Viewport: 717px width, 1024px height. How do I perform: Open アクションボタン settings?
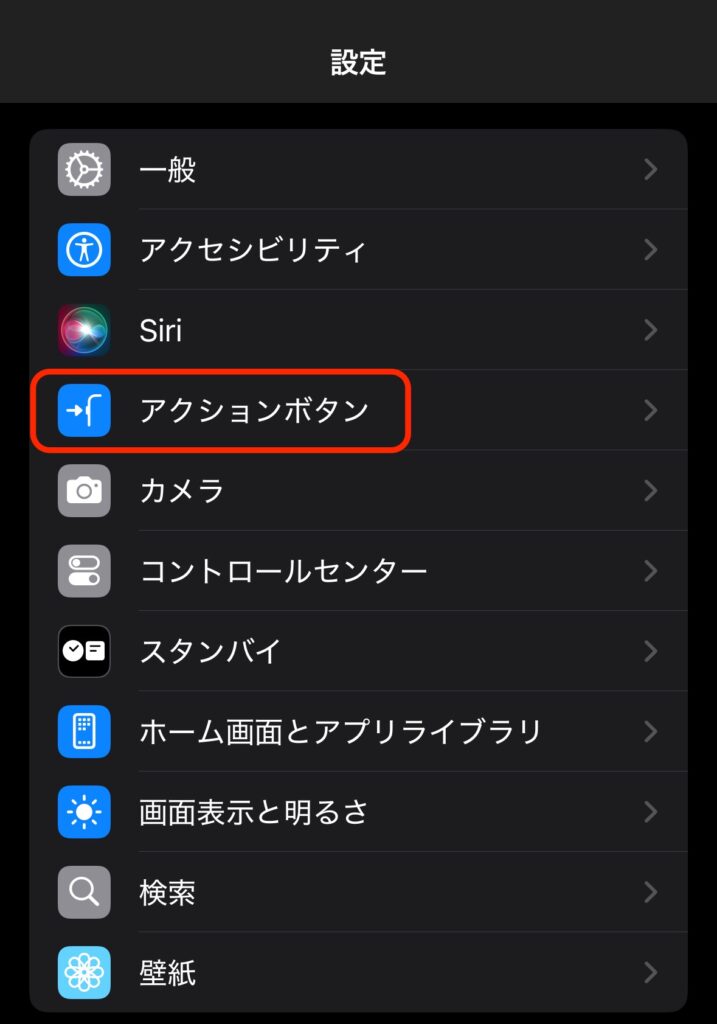coord(358,410)
